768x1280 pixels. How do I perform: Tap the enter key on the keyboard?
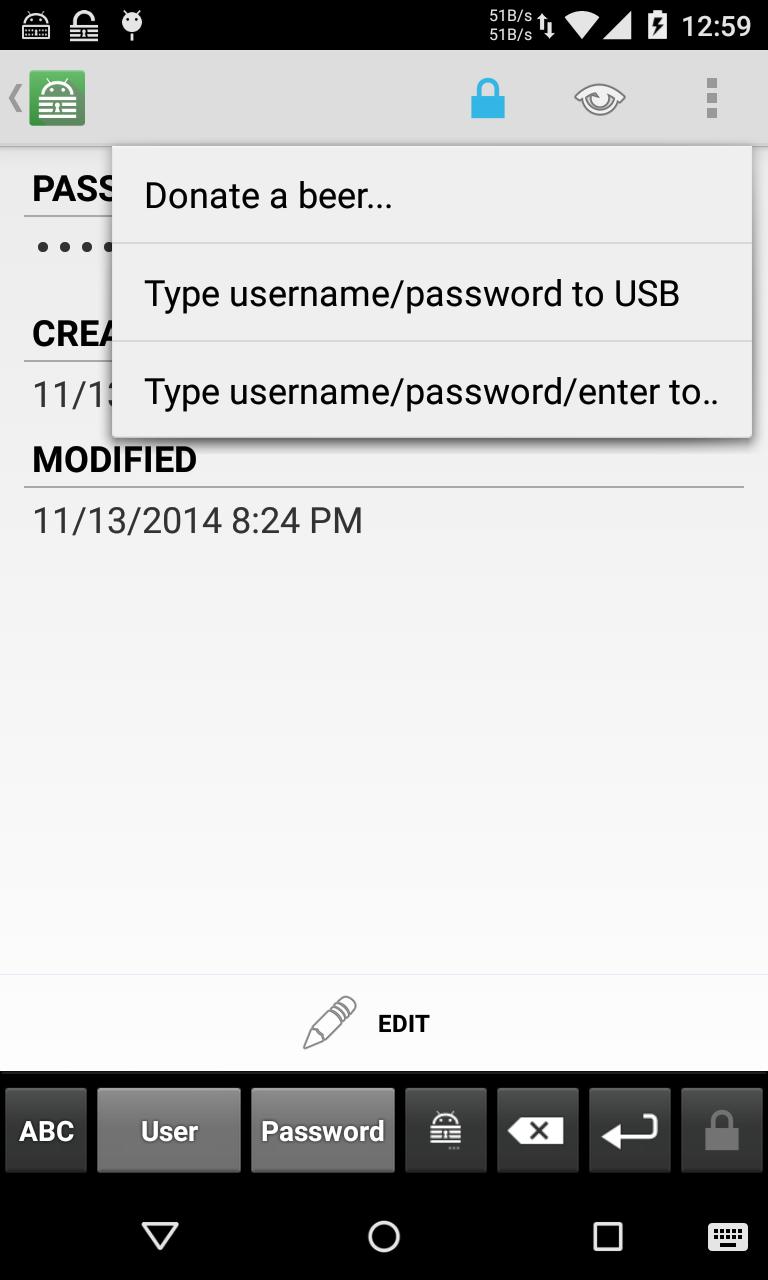click(x=629, y=1131)
